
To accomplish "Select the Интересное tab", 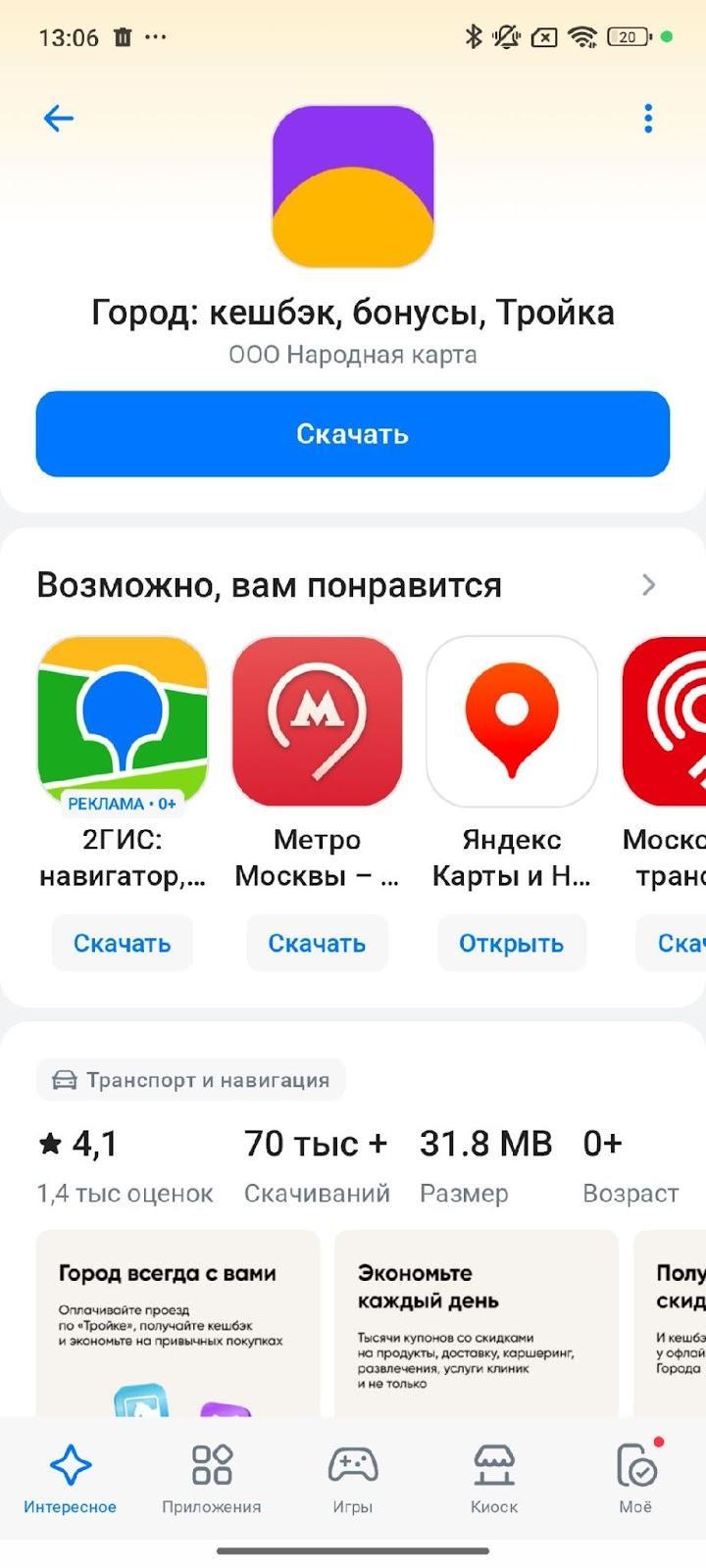I will point(70,1465).
